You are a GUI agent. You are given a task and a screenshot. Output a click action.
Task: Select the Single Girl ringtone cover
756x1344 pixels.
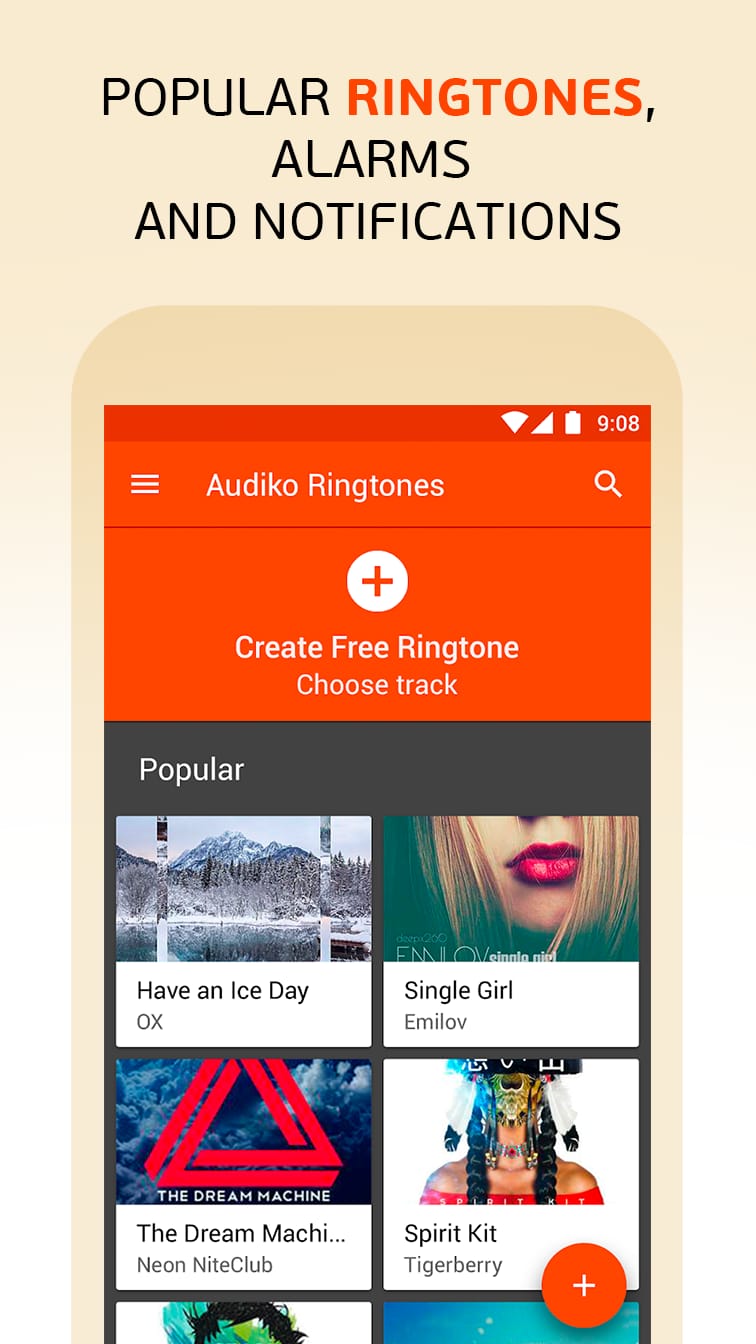pyautogui.click(x=511, y=888)
